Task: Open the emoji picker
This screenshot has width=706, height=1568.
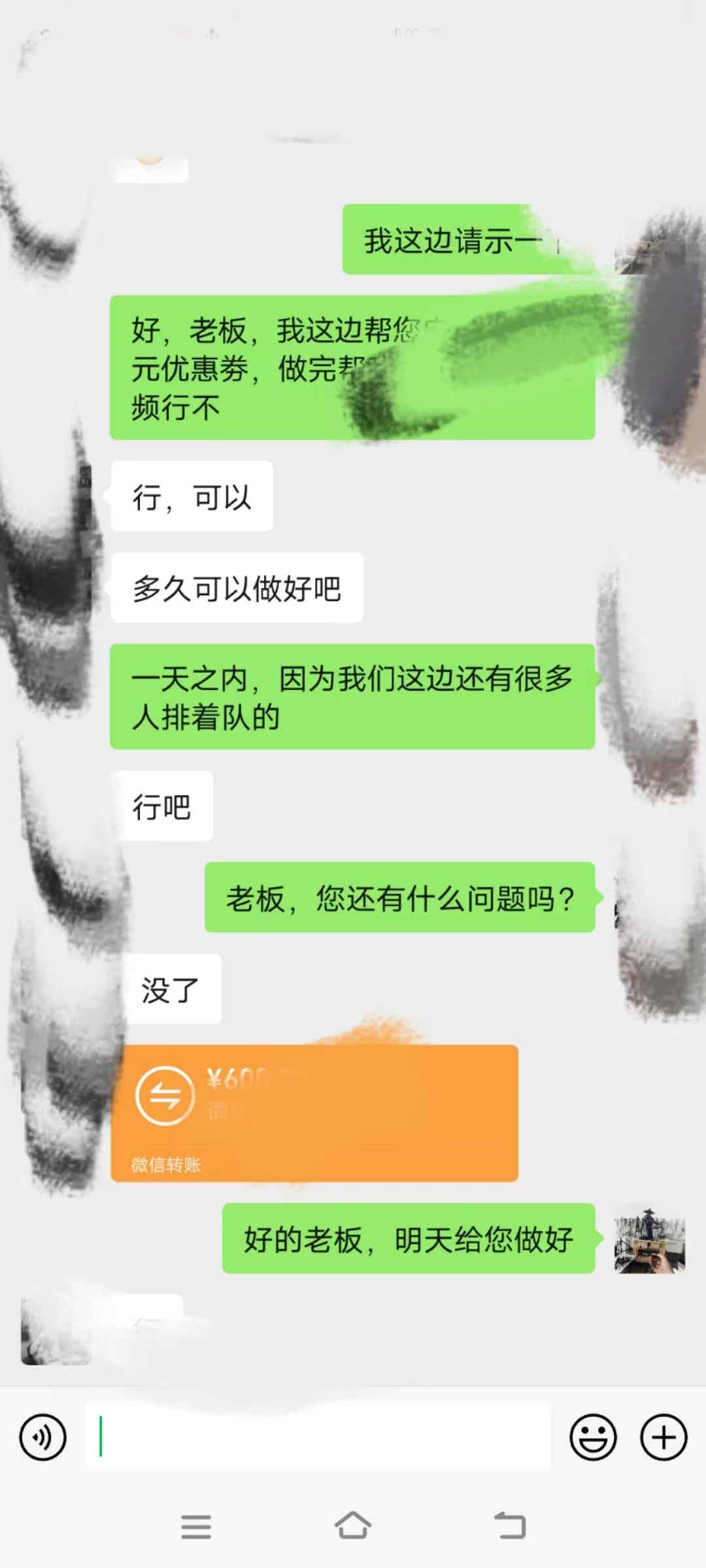Action: click(593, 1437)
